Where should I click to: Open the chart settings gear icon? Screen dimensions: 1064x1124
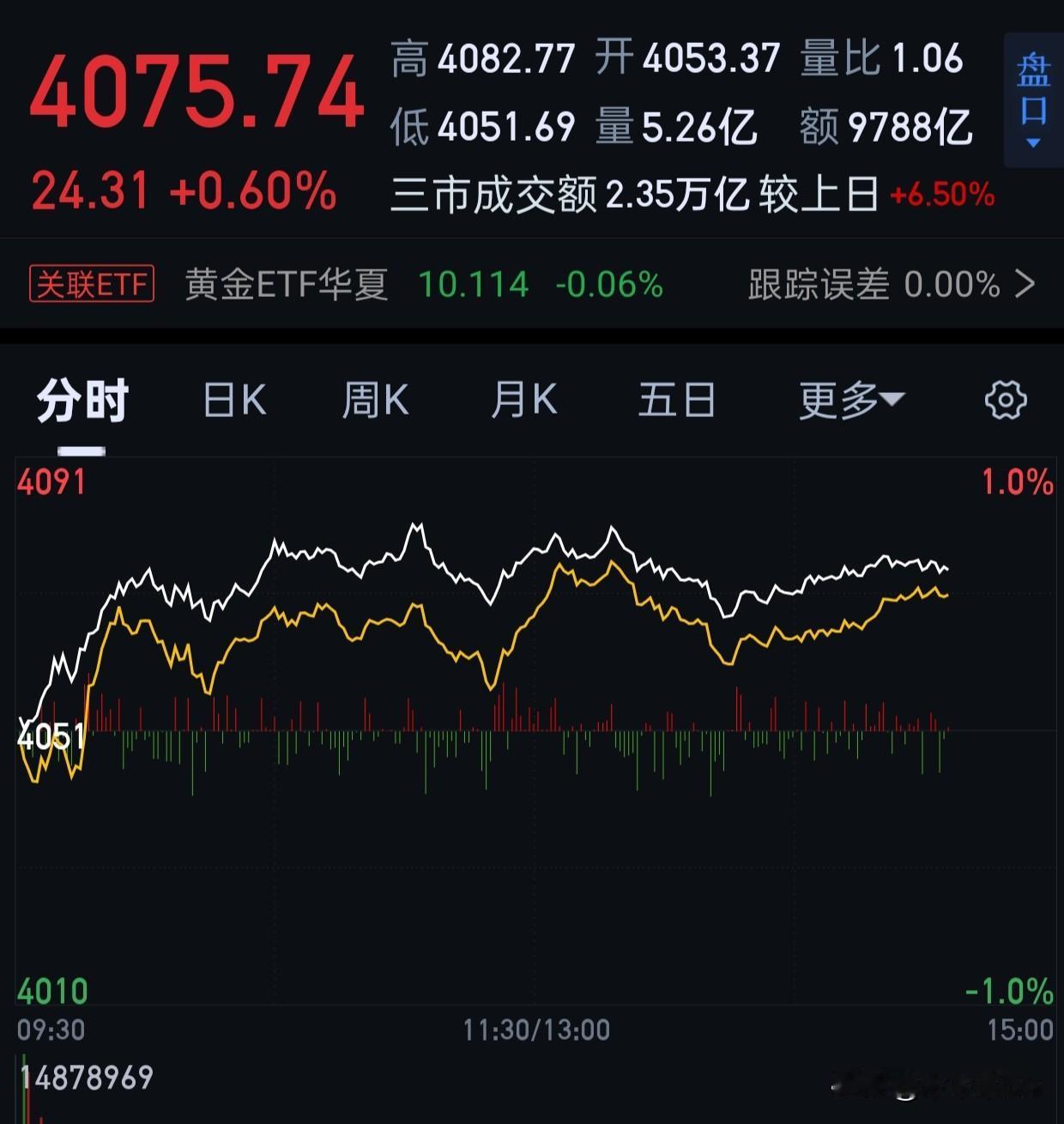tap(1005, 399)
